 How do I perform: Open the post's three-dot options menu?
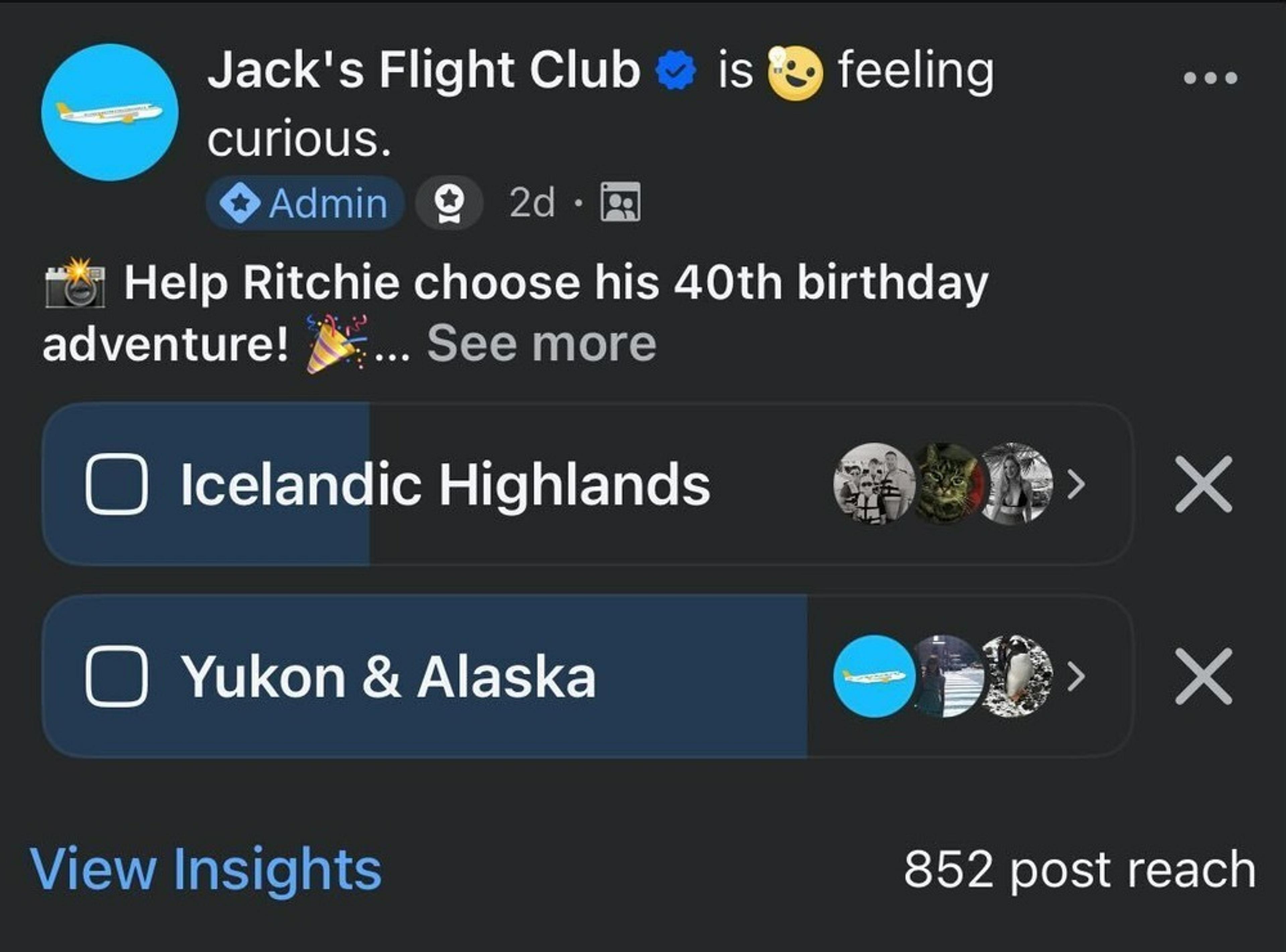[1210, 77]
